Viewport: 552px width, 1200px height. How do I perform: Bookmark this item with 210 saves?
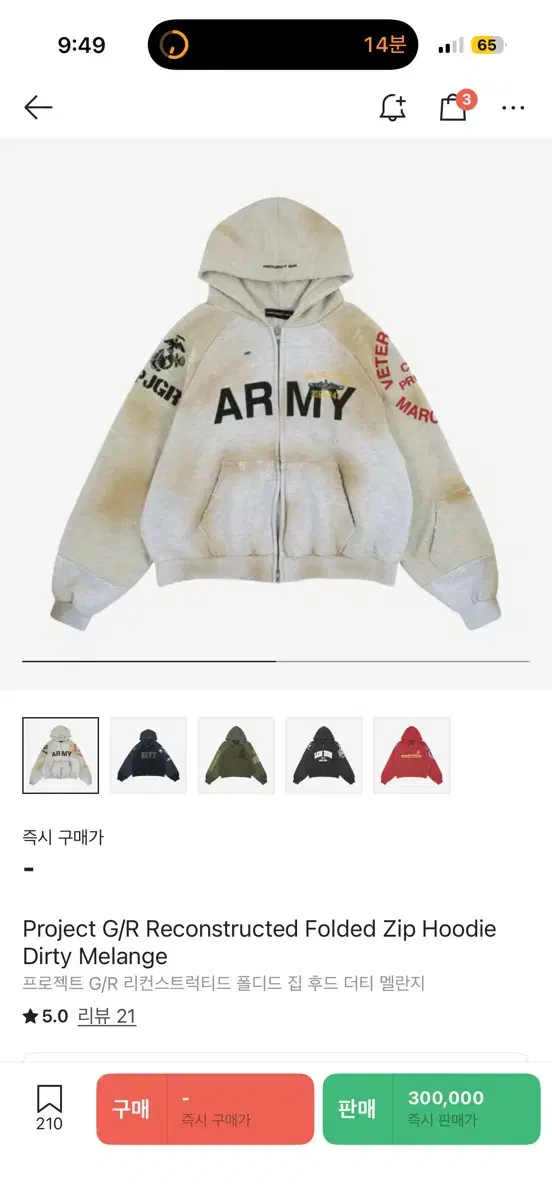[49, 1108]
